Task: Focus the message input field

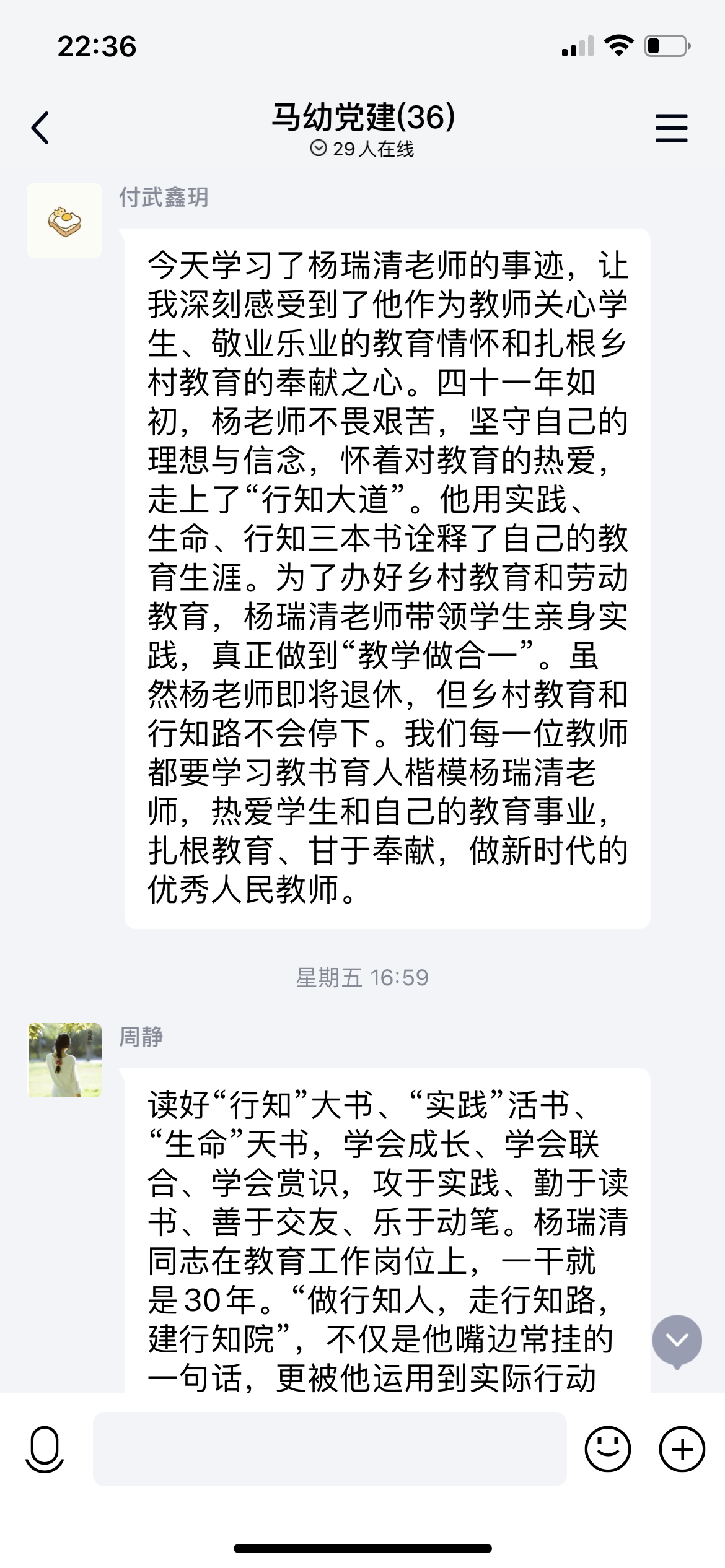Action: pos(330,1448)
